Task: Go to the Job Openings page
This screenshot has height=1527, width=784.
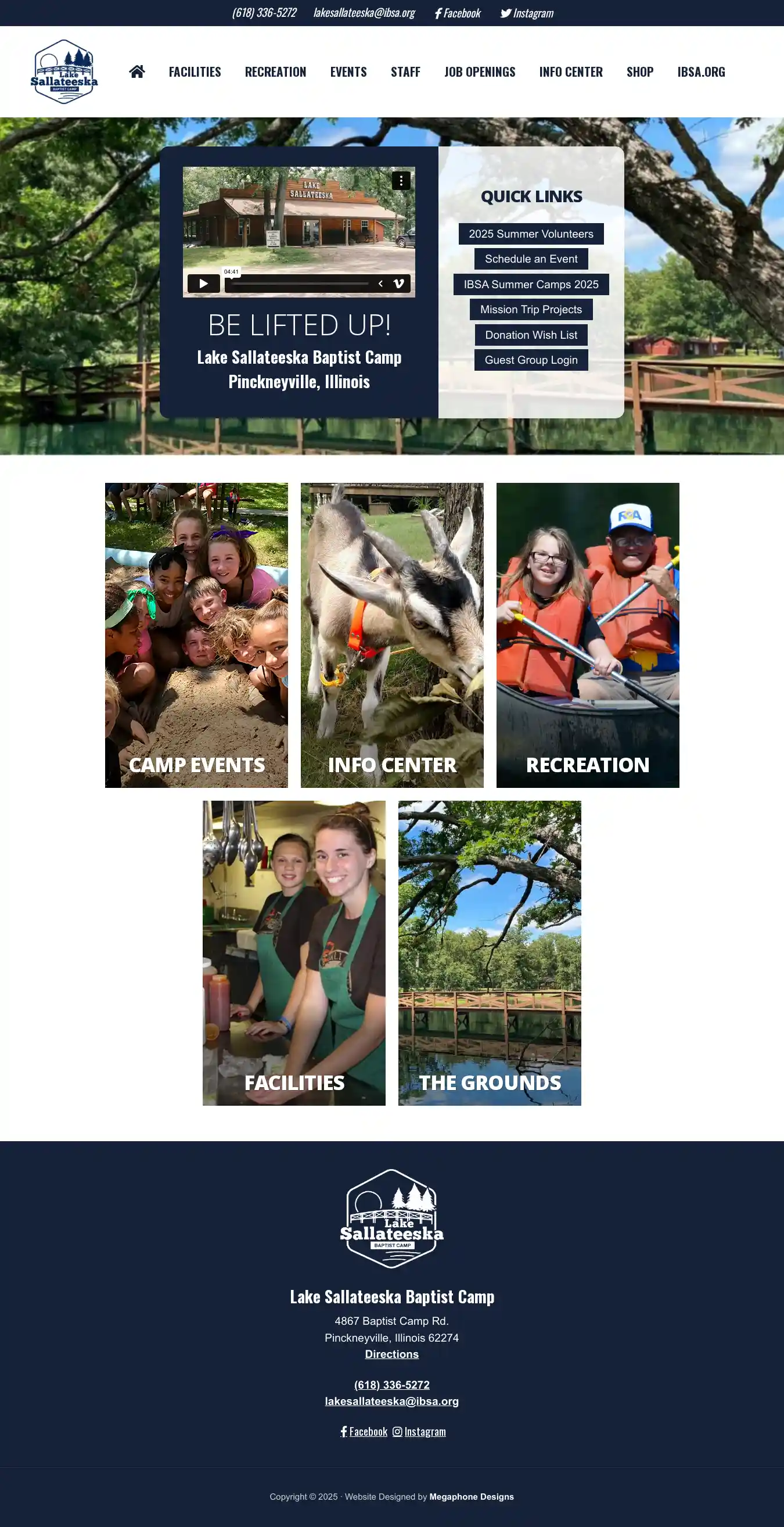Action: click(480, 71)
